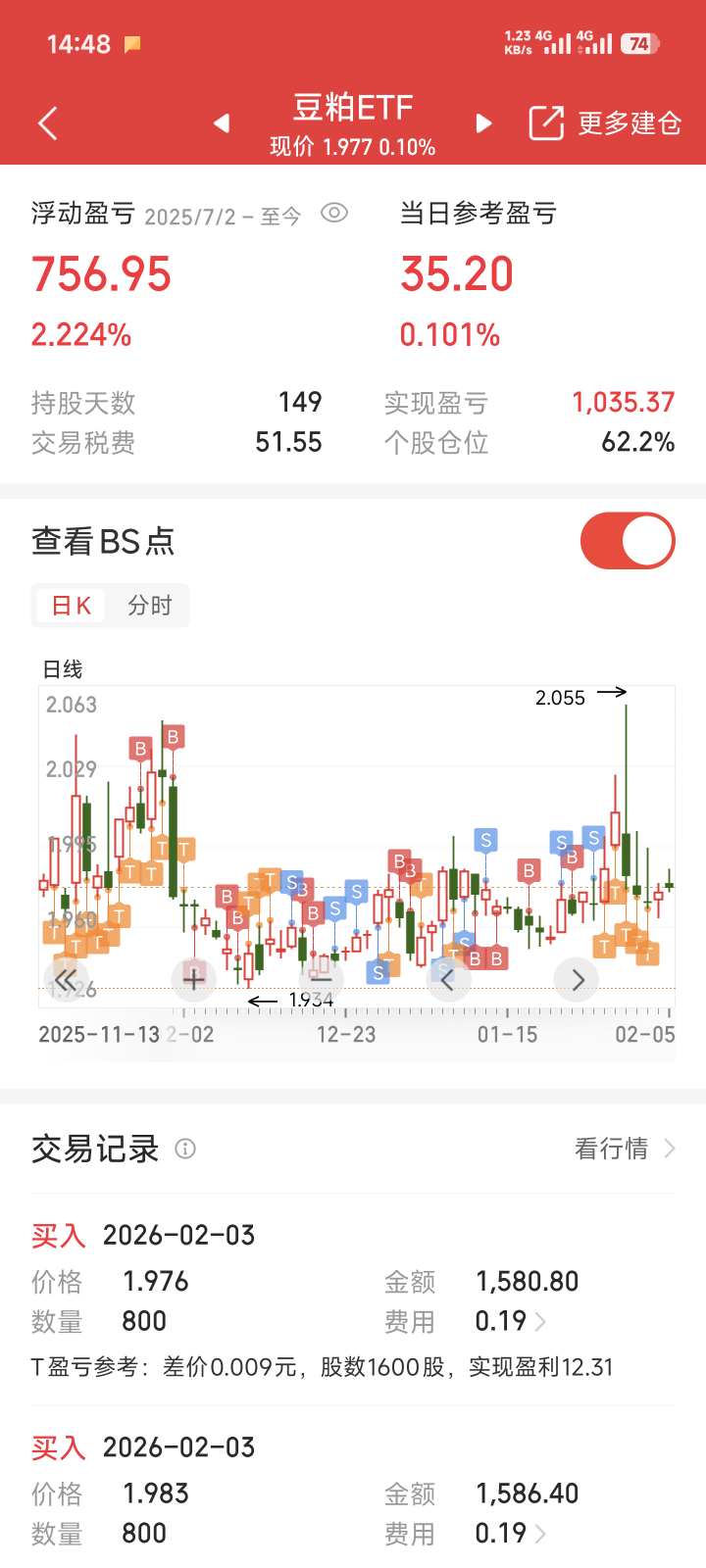Zoom in on the K-line chart

tap(194, 979)
